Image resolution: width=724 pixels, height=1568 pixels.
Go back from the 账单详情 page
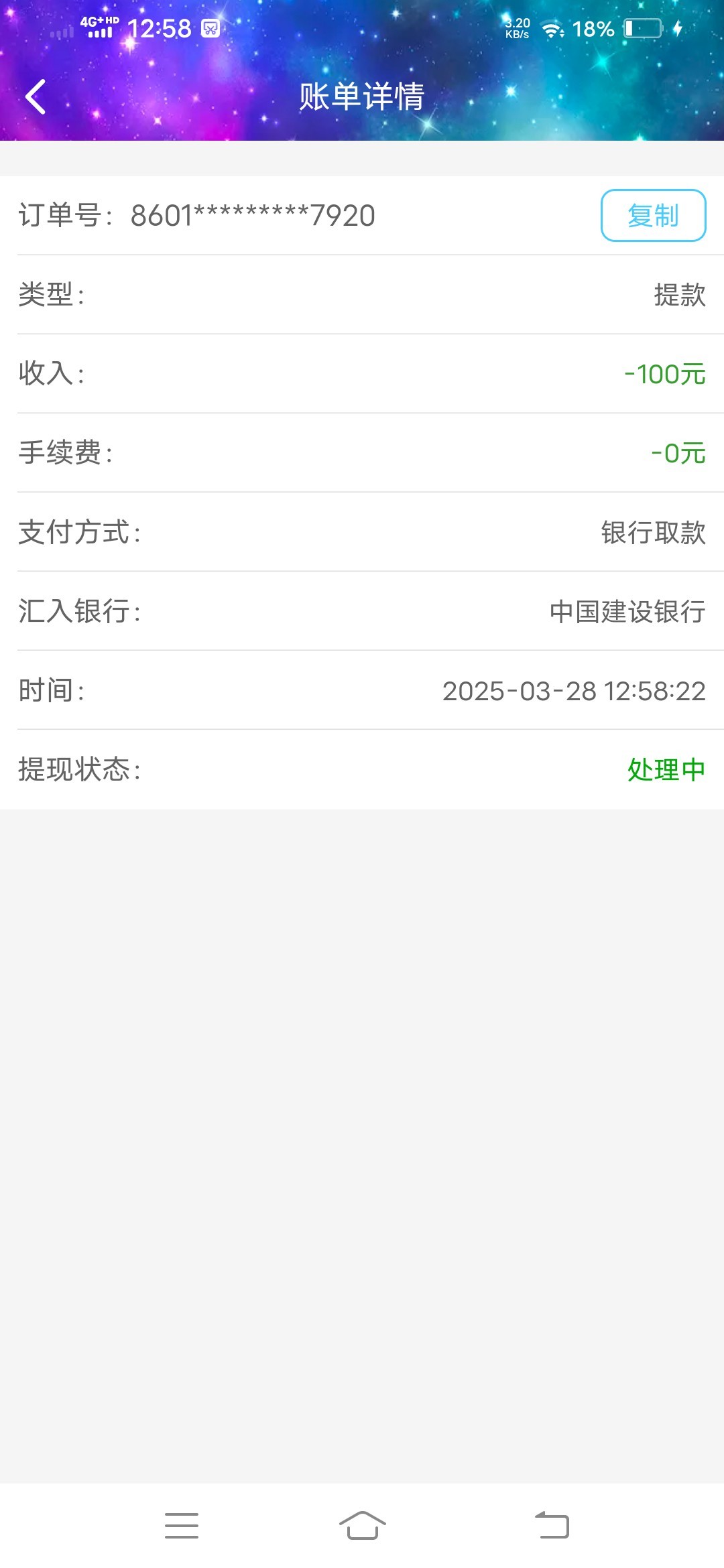point(36,96)
